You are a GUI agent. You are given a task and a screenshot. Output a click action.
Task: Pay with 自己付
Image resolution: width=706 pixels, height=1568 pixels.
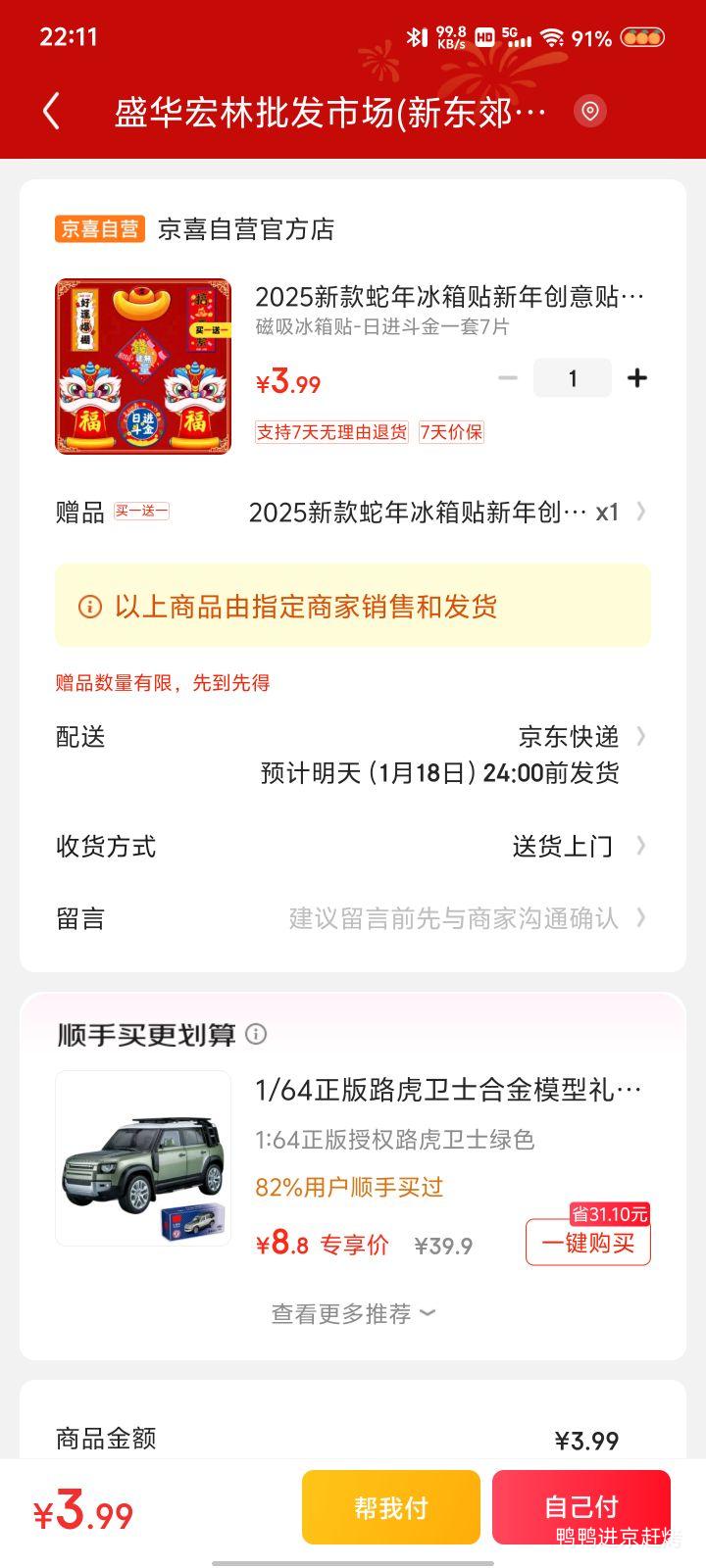(x=580, y=1507)
